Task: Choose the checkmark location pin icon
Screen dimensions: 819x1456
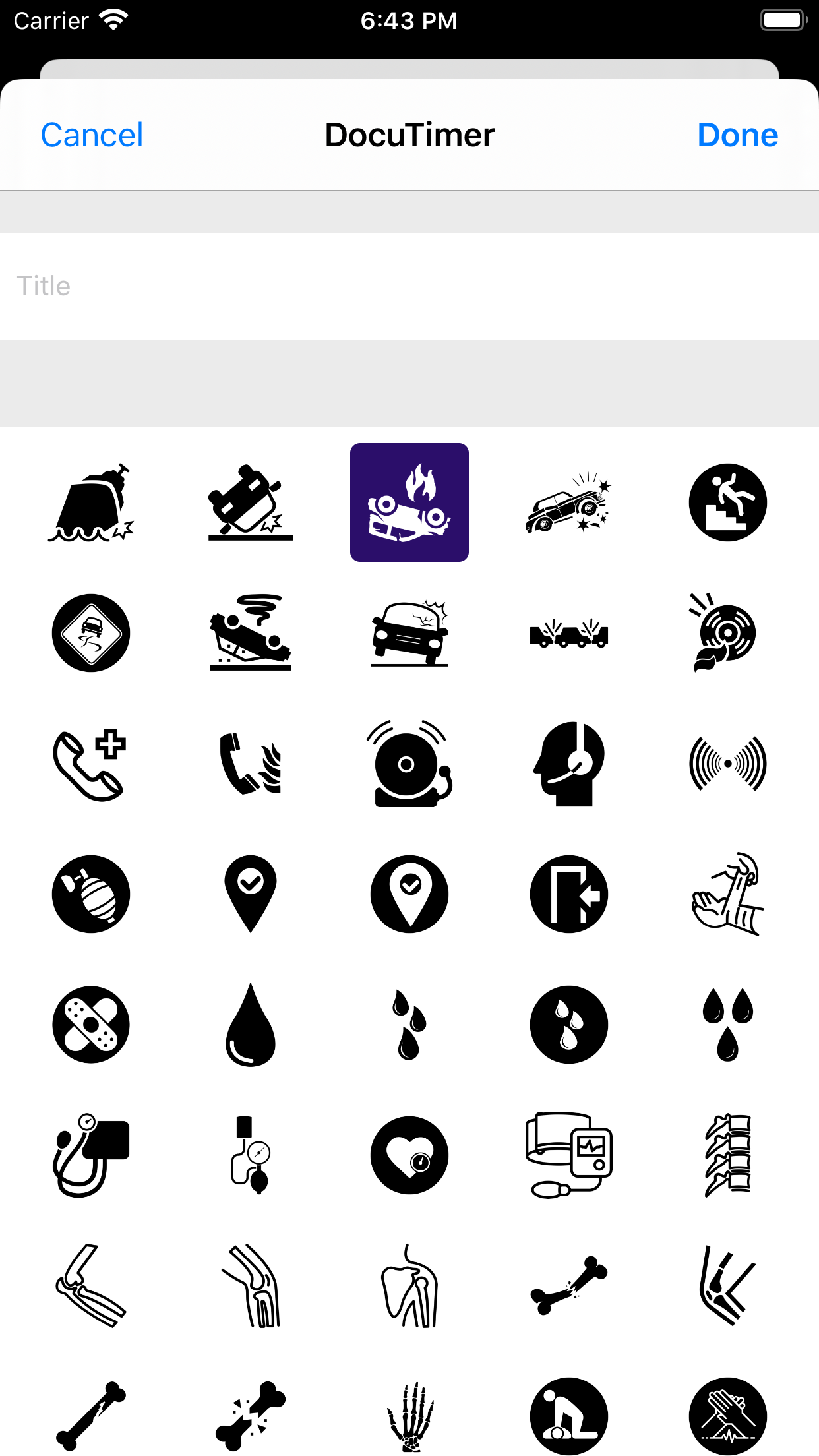Action: [251, 895]
